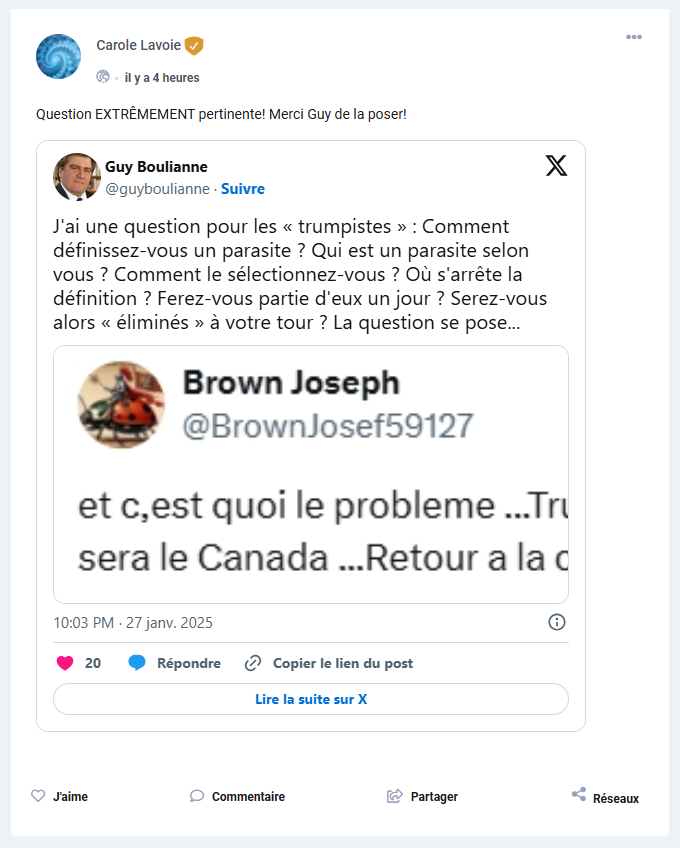
Task: Like the embedded tweet with the heart
Action: click(66, 663)
